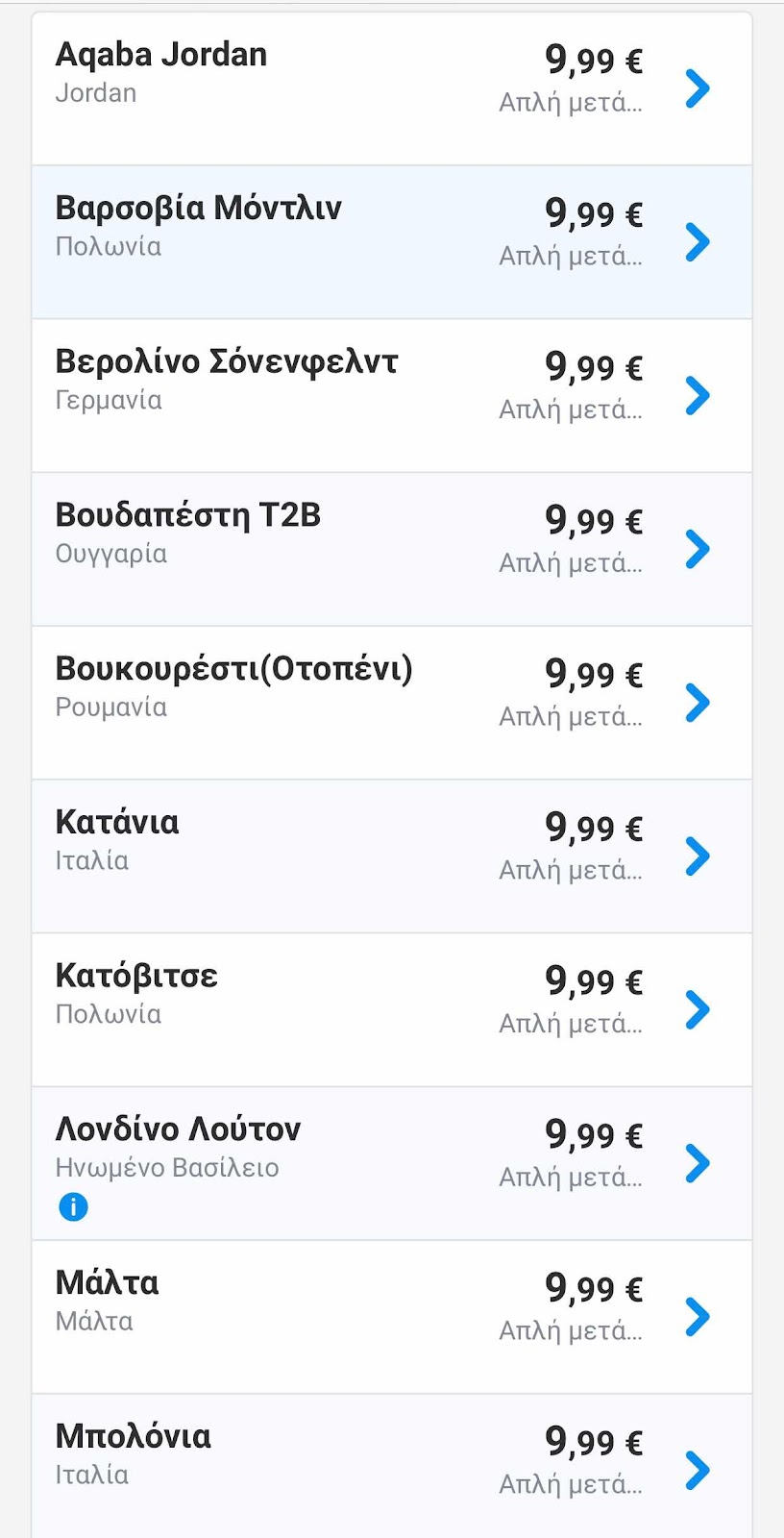The image size is (784, 1538).
Task: Open the Μπολόνια flight offer
Action: (x=392, y=1467)
